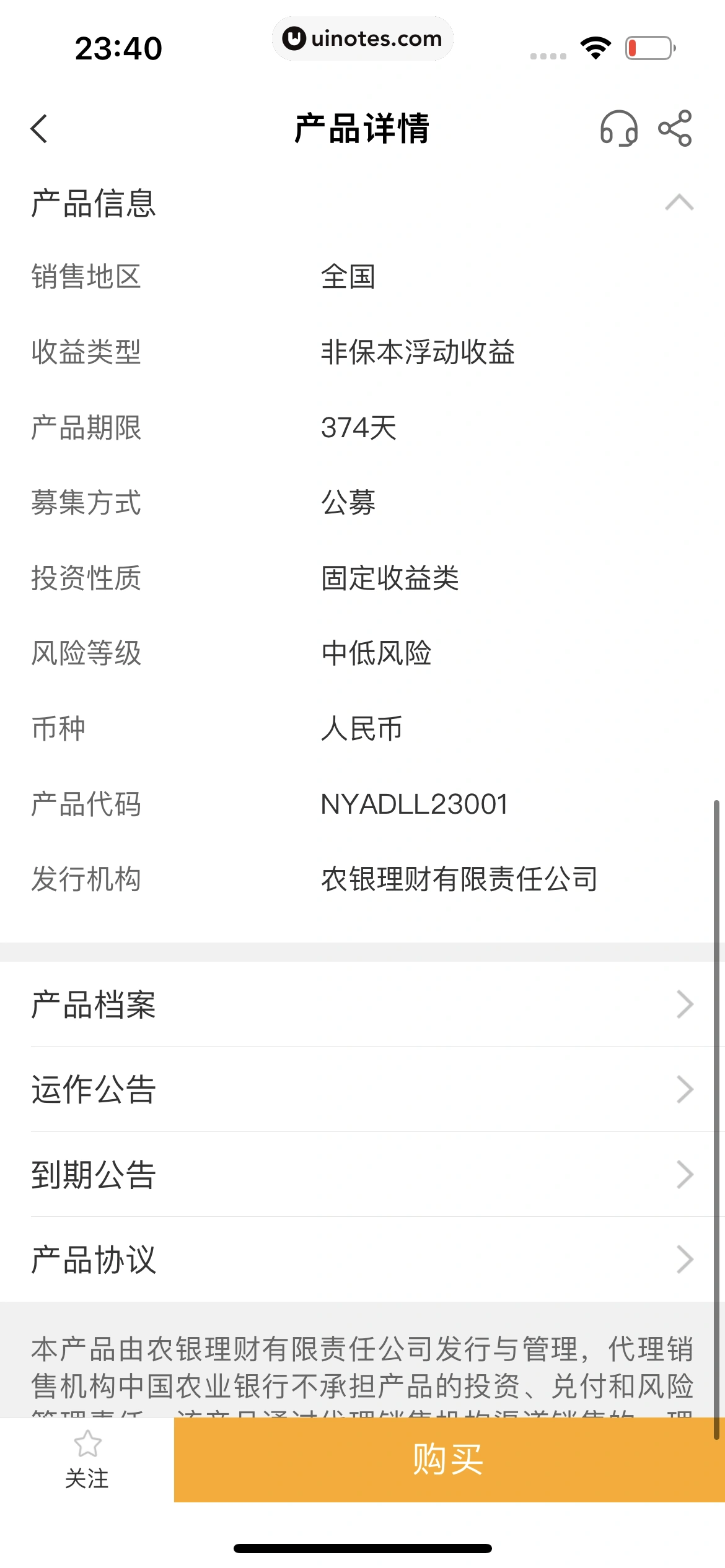
Task: Tap the share icon to share this product
Action: pyautogui.click(x=675, y=128)
